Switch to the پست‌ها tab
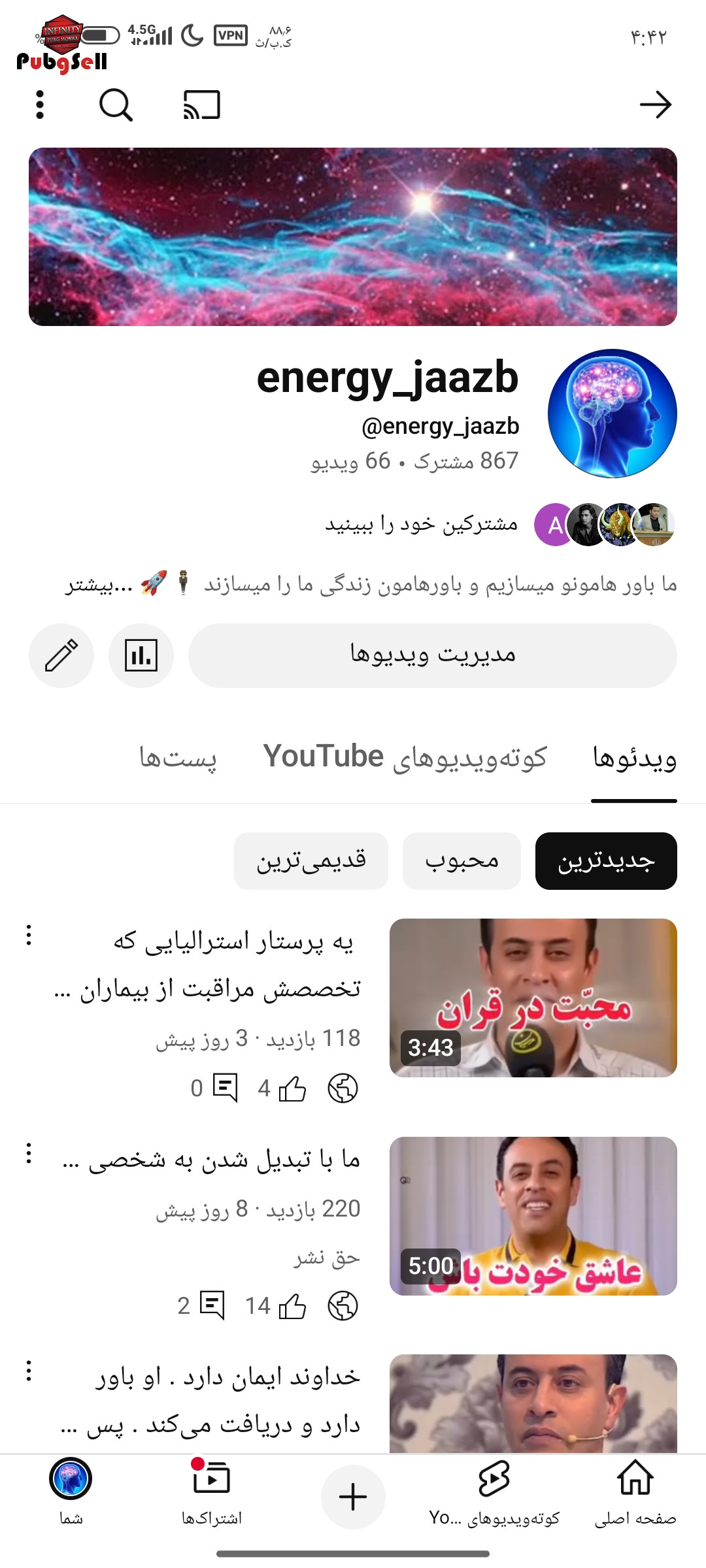Screen dimensions: 706x1568 click(178, 758)
